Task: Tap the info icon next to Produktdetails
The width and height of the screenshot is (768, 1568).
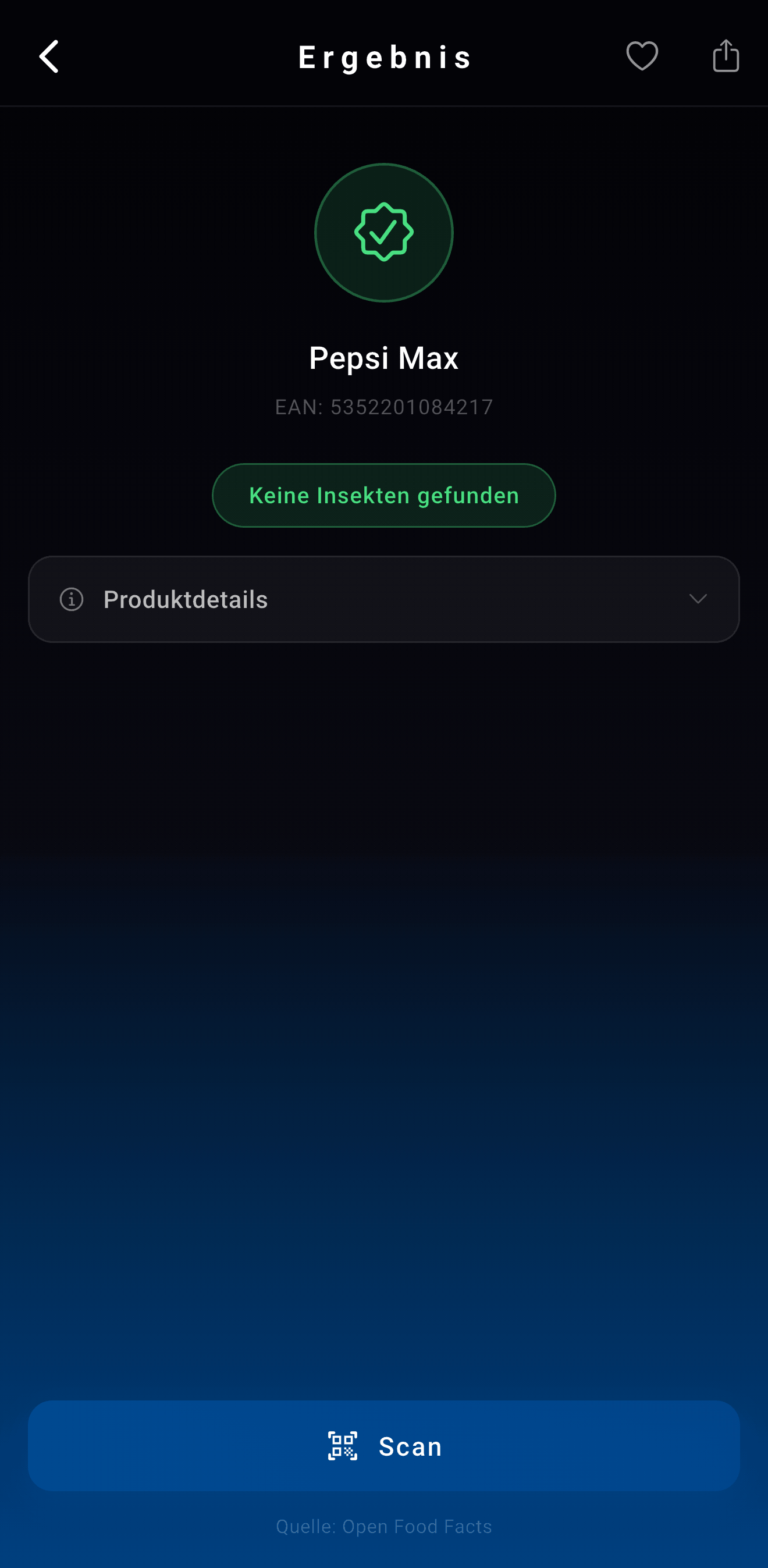Action: click(x=71, y=599)
